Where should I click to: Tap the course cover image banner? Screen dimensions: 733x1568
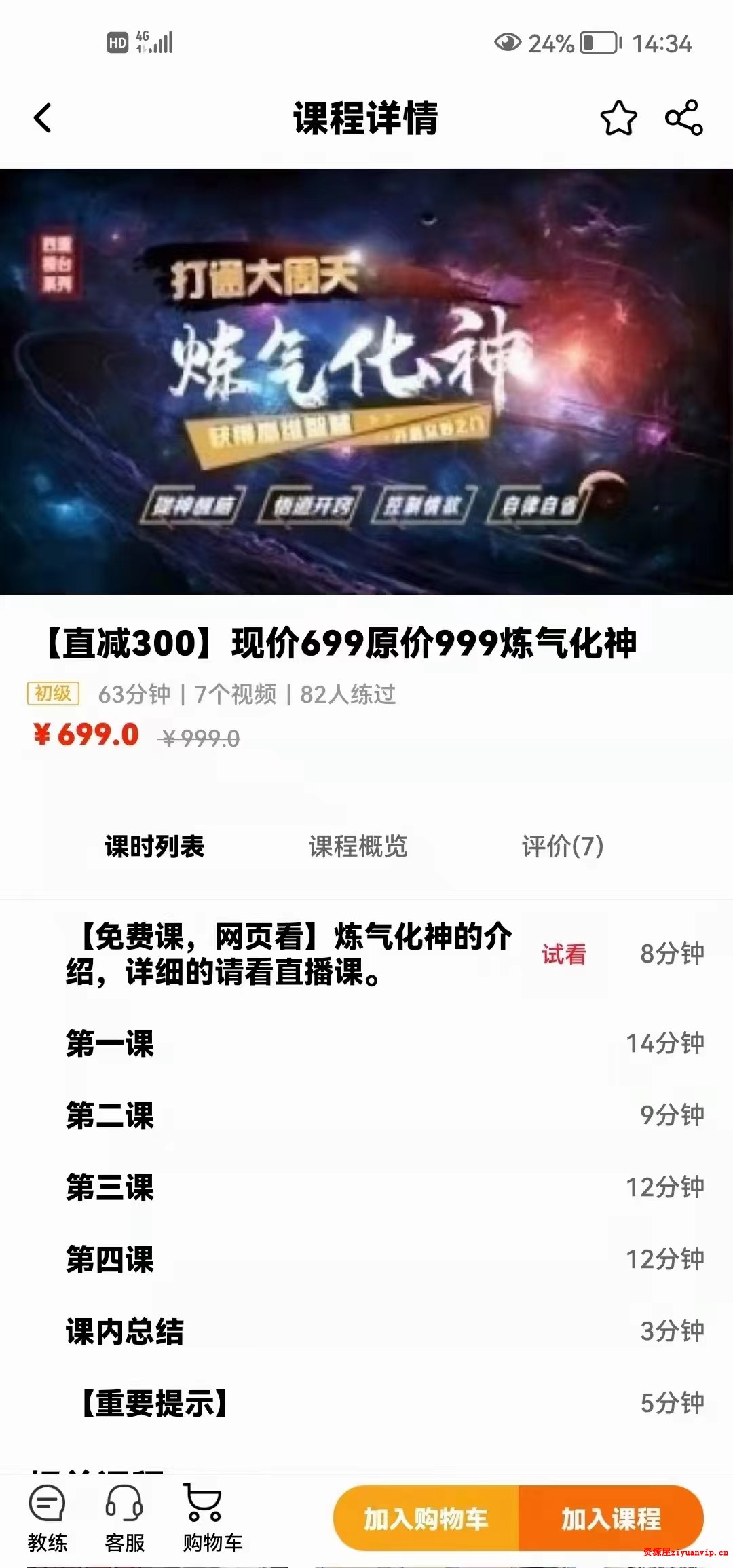(x=366, y=380)
